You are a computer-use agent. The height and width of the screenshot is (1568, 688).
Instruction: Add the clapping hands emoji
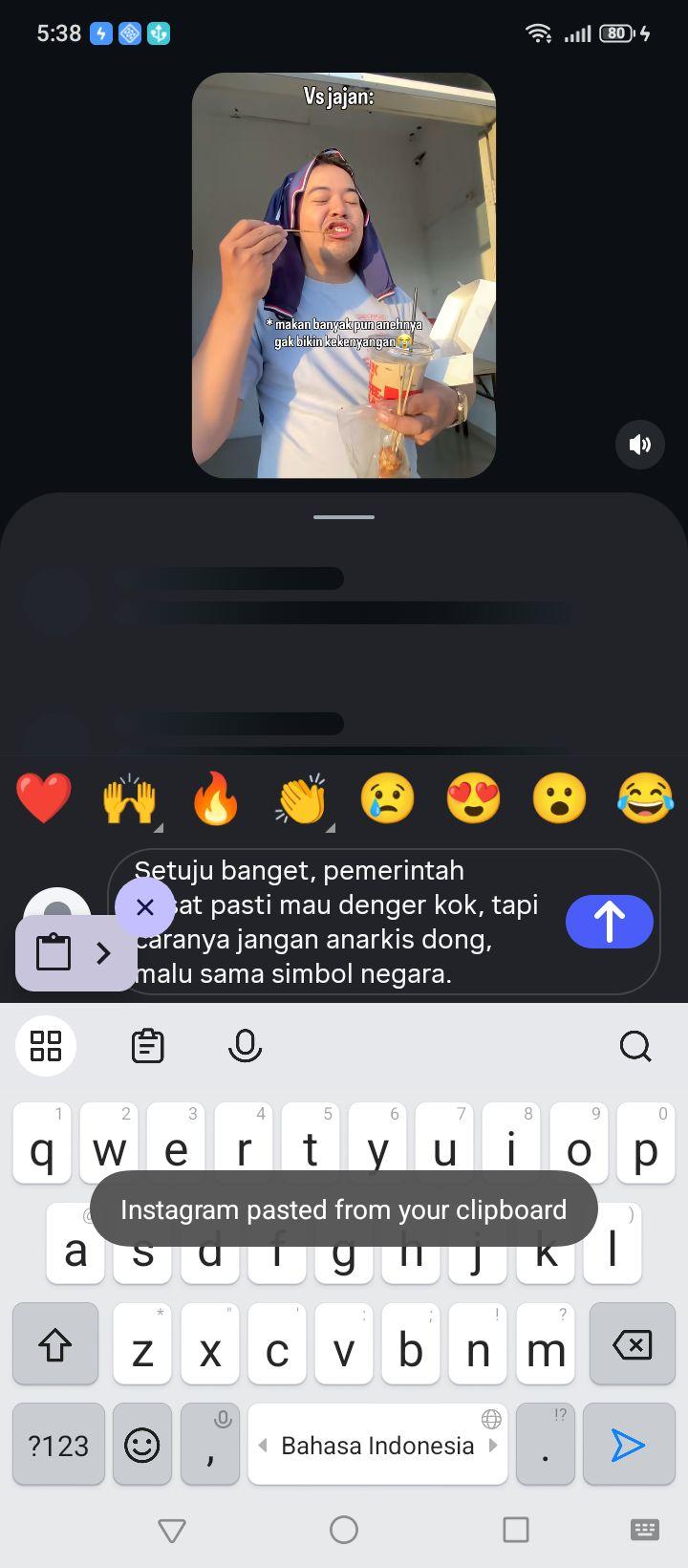pyautogui.click(x=302, y=798)
